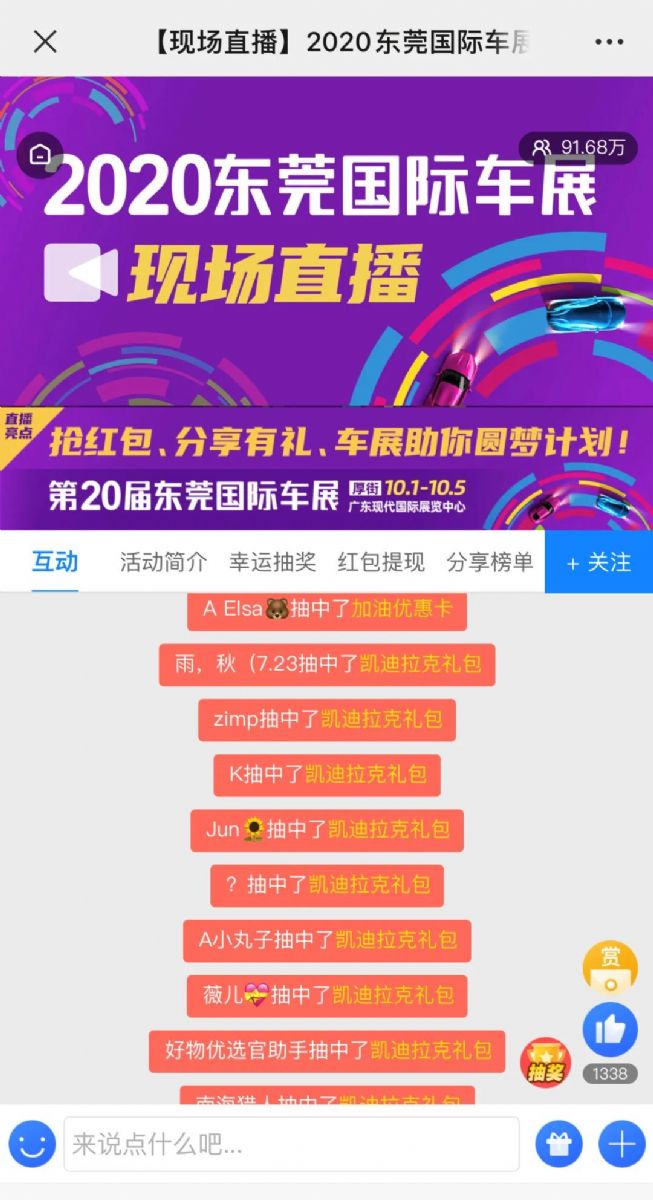Image resolution: width=653 pixels, height=1200 pixels.
Task: Open the gift icon by the input
Action: pos(559,1144)
